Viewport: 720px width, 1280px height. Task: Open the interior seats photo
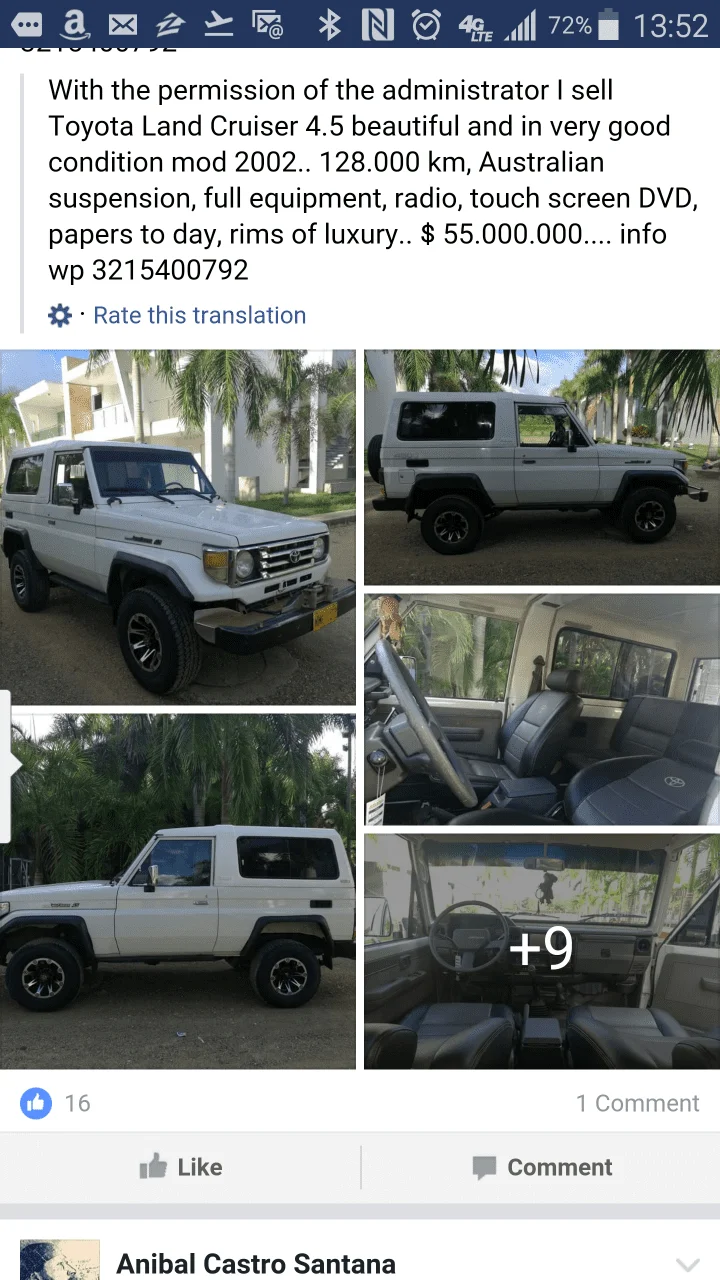click(x=542, y=709)
